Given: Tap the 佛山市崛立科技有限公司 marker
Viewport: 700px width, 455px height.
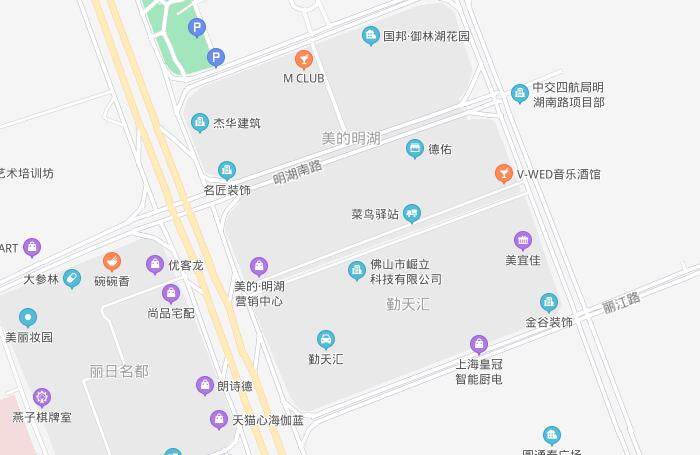Looking at the screenshot, I should click(357, 271).
